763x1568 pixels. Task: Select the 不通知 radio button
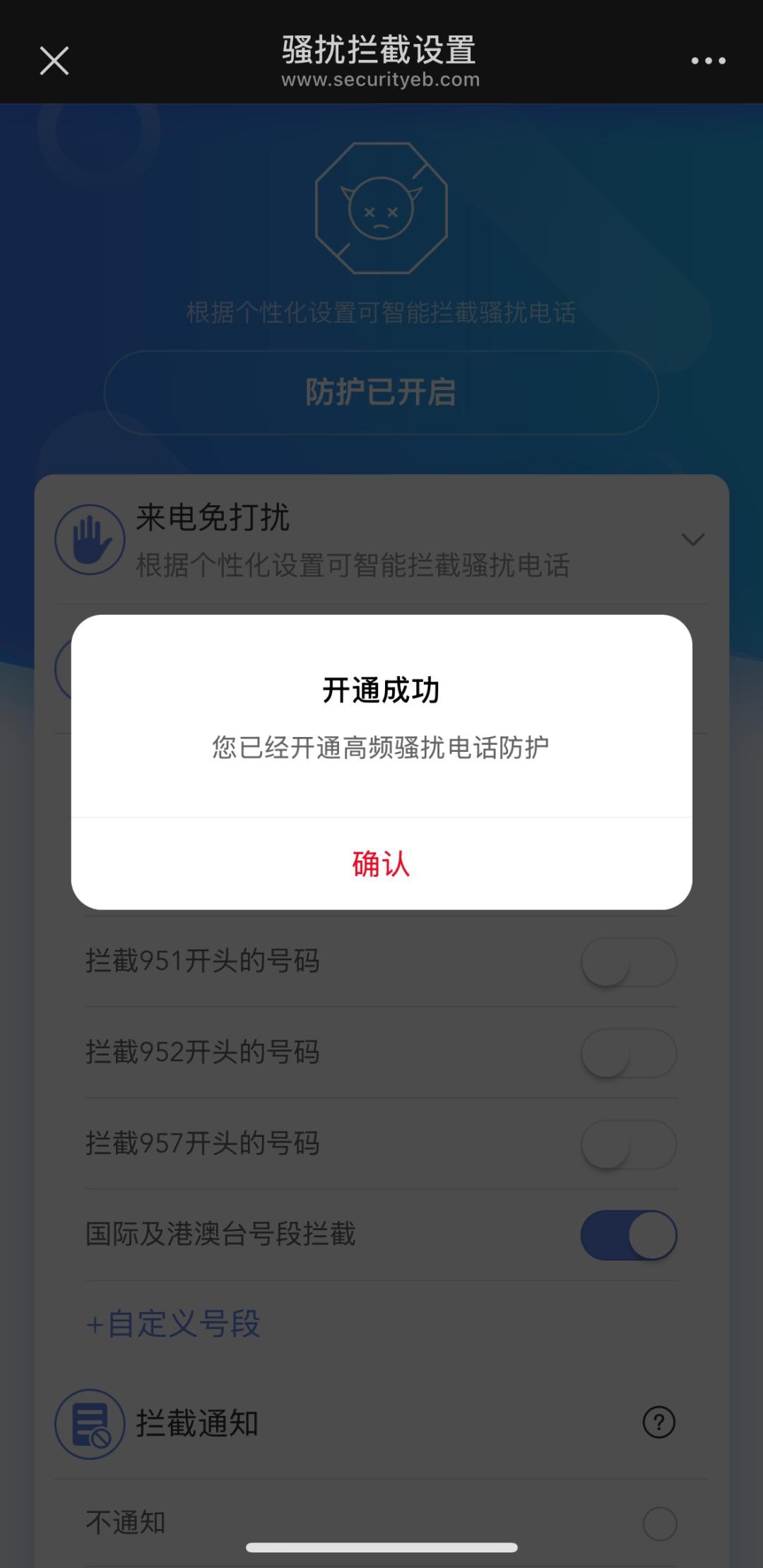click(x=660, y=1519)
